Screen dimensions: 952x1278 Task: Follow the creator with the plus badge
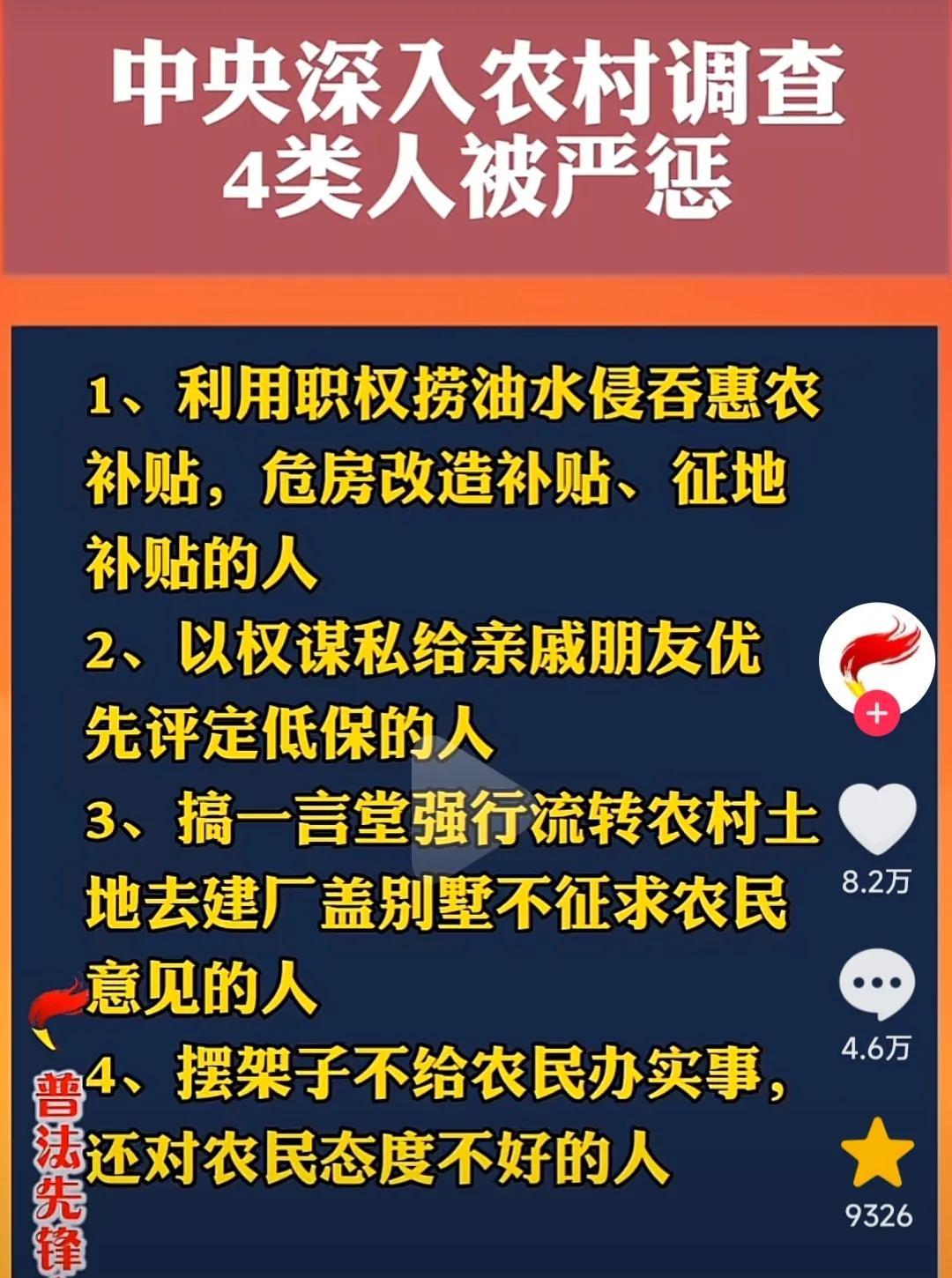[x=876, y=713]
